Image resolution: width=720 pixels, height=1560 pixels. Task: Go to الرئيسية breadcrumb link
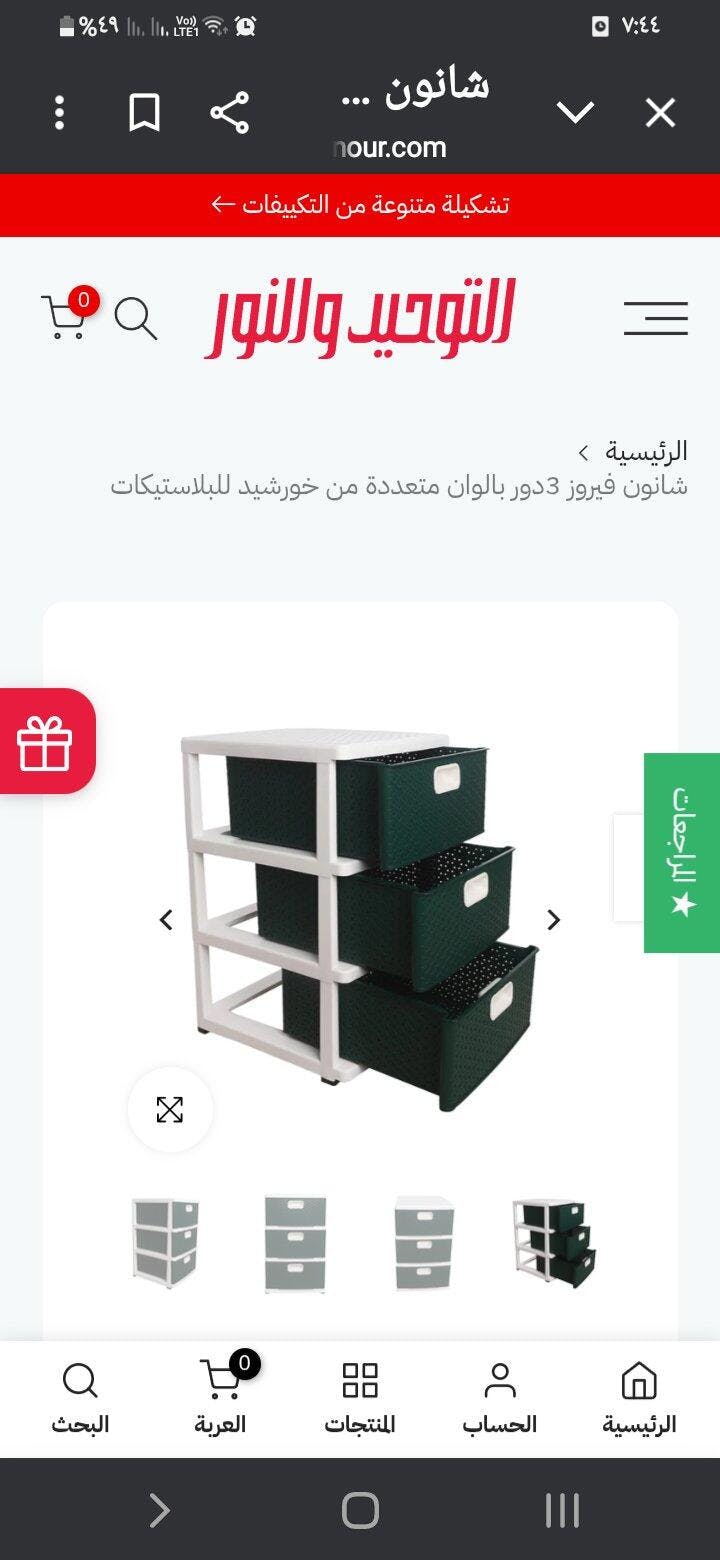point(646,451)
